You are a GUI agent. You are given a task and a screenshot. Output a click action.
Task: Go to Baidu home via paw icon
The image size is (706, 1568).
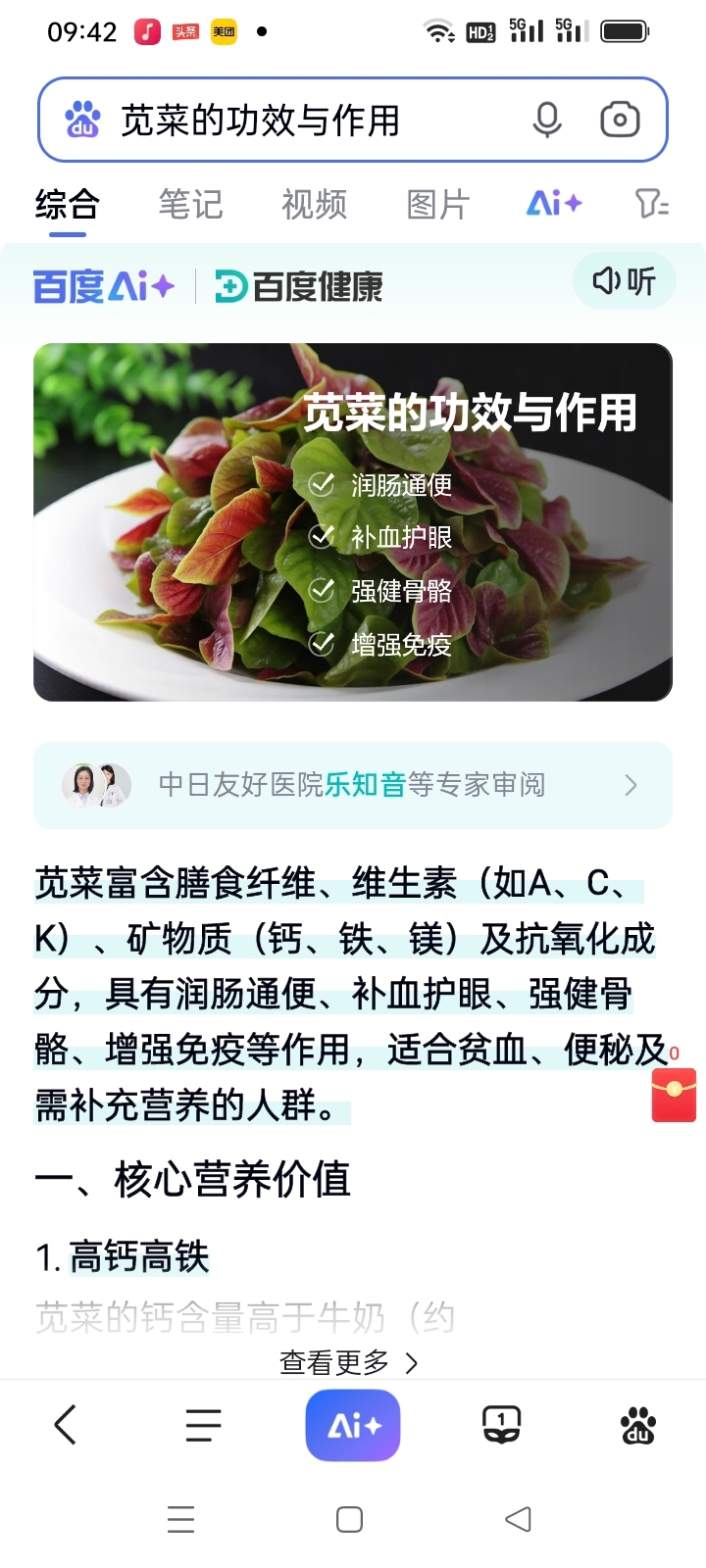(x=638, y=1425)
